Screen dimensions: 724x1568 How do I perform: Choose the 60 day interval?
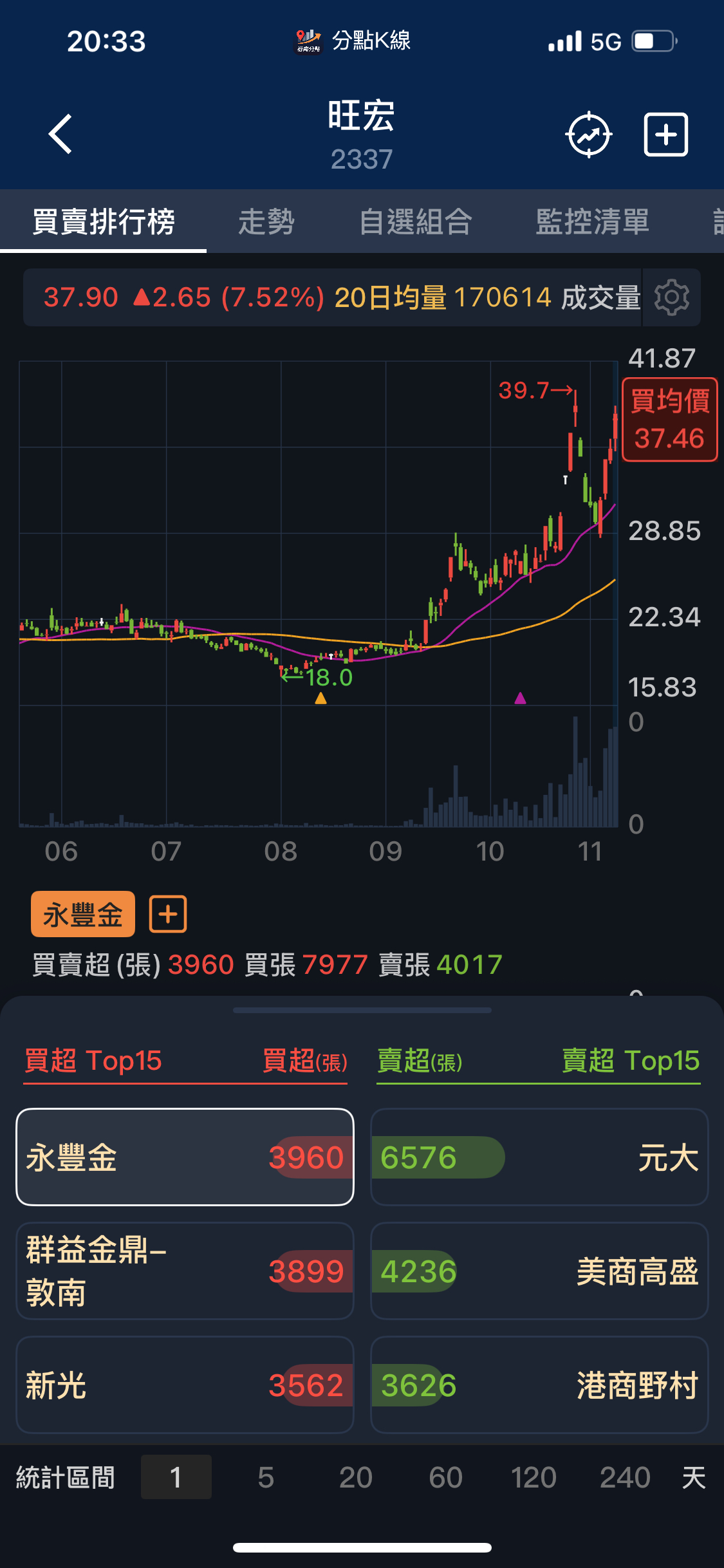(x=445, y=1477)
